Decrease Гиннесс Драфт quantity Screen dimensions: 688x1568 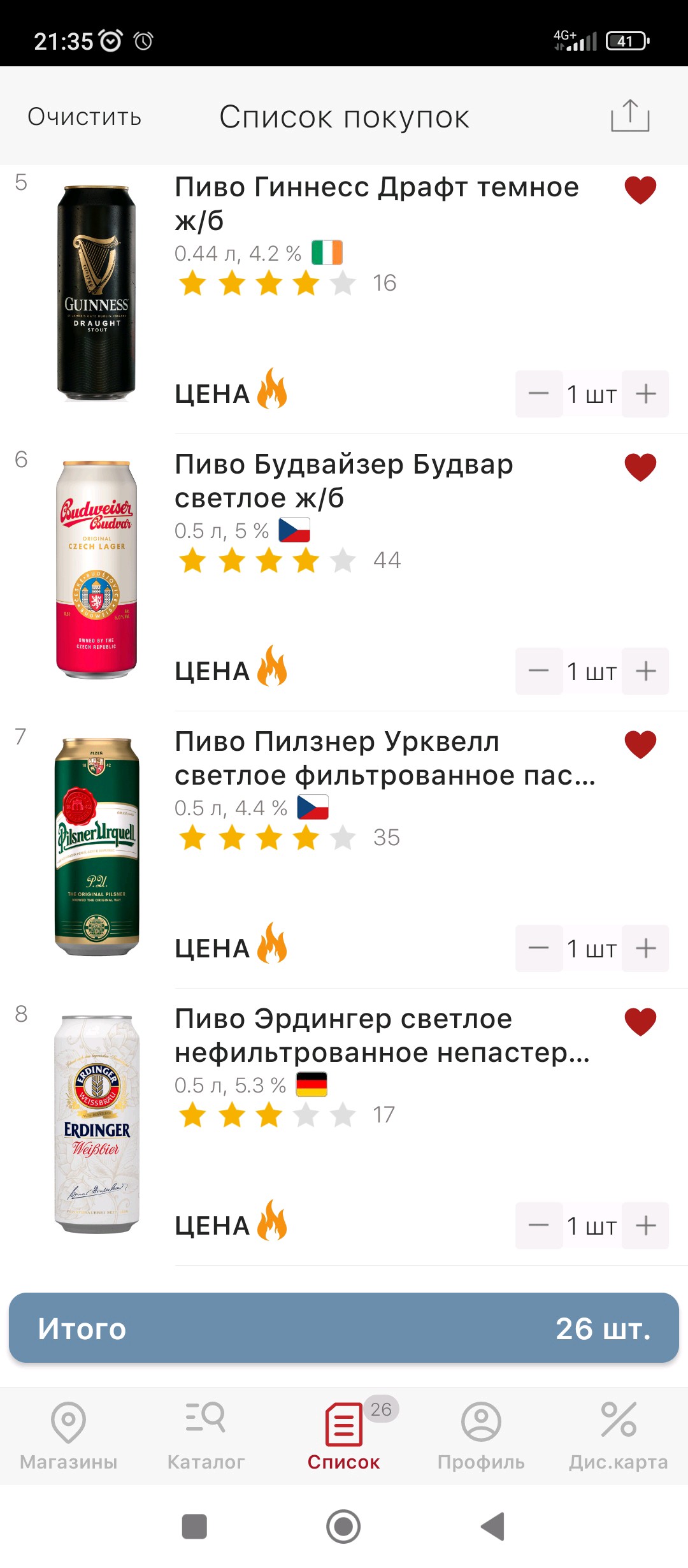coord(539,394)
